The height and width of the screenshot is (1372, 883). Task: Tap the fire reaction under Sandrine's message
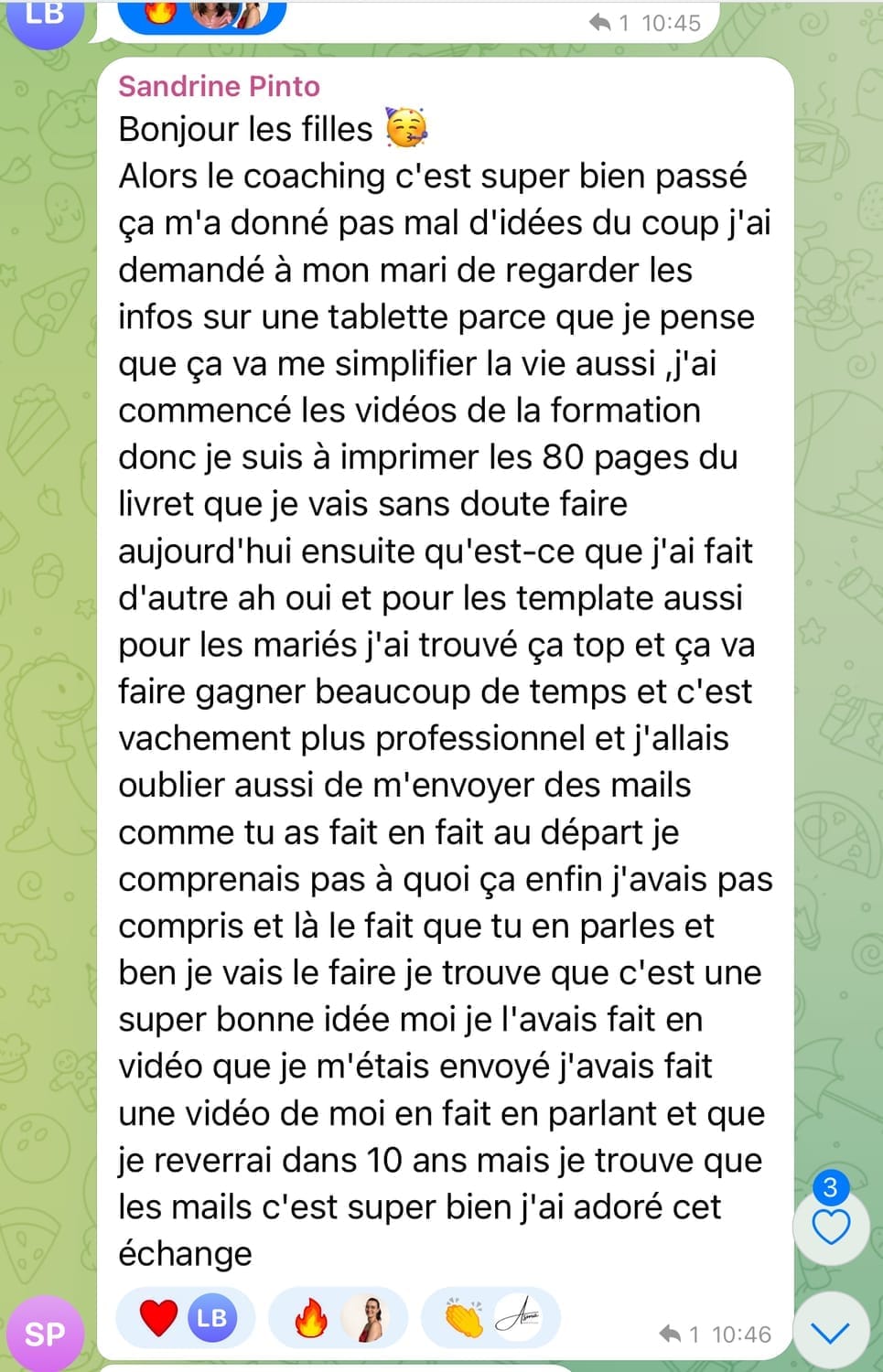click(337, 1318)
